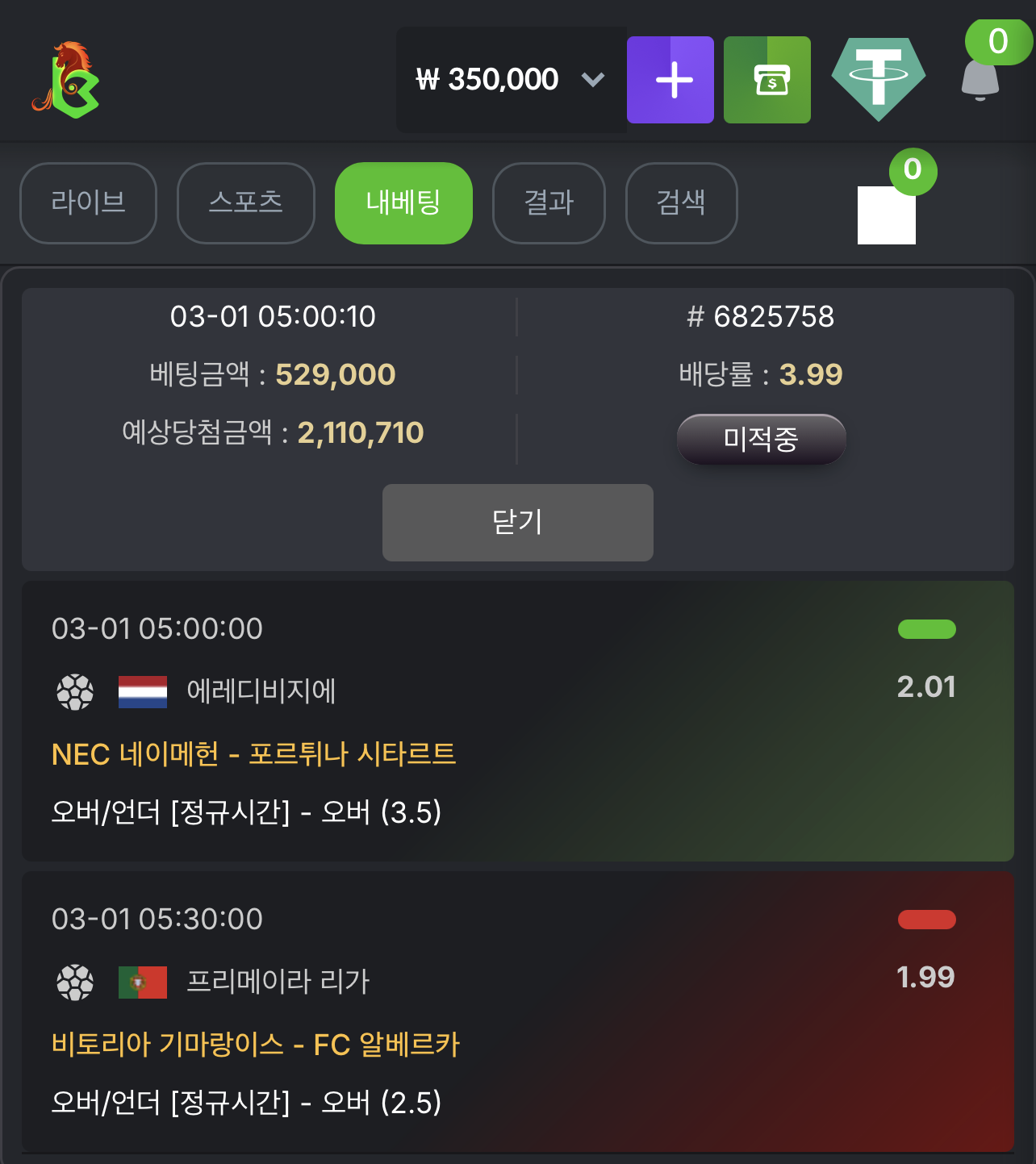Viewport: 1036px width, 1164px height.
Task: Open the ₩350,000 balance dropdown
Action: coord(511,79)
